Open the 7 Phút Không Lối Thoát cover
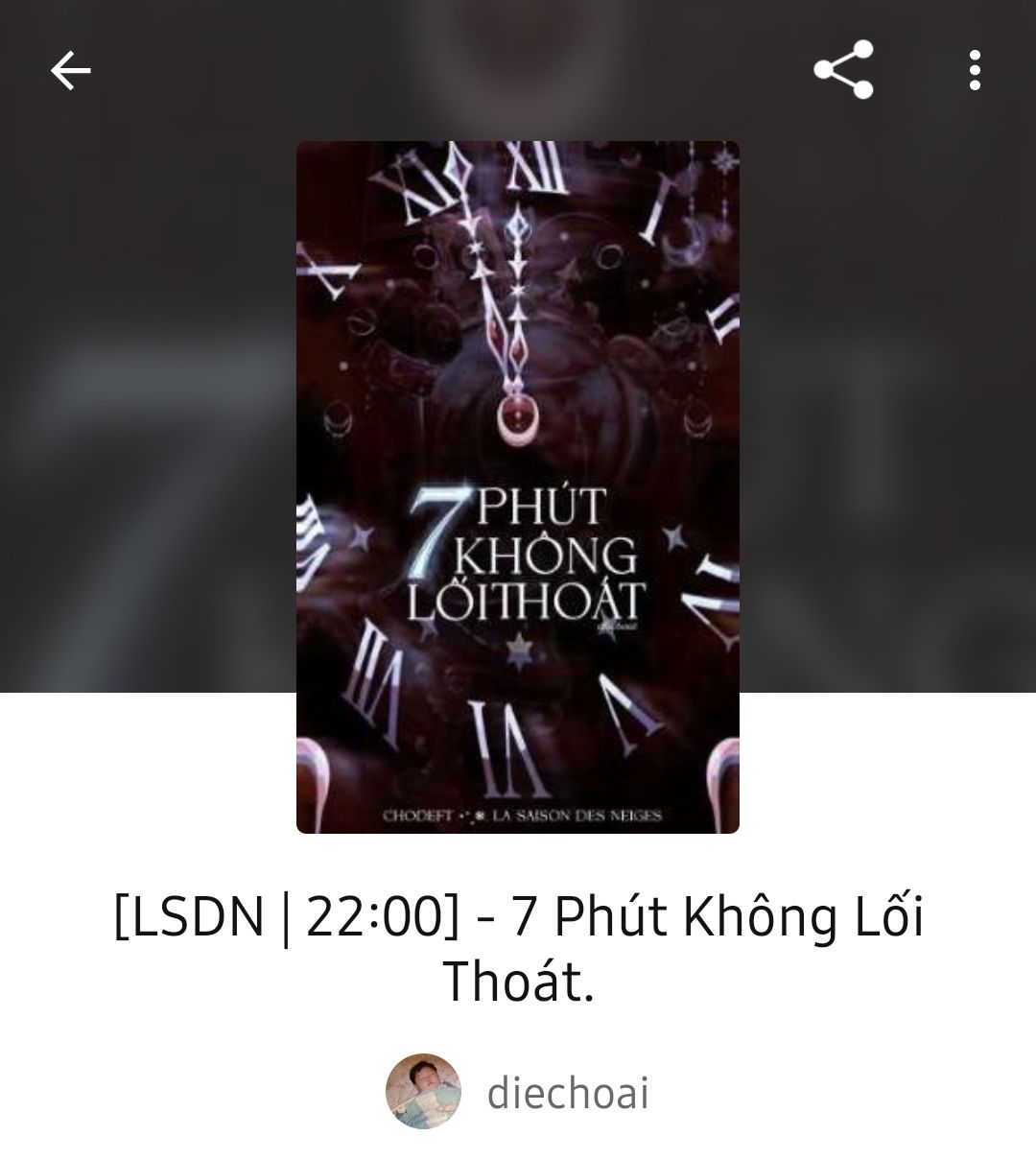Viewport: 1036px width, 1160px height. click(517, 486)
